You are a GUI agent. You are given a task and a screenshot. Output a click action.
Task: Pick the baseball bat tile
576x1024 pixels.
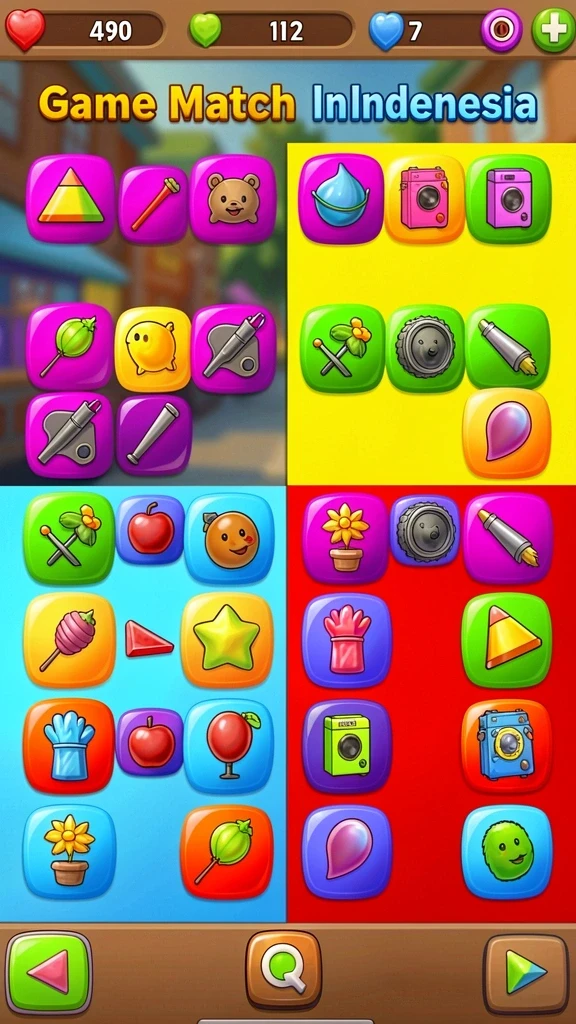tap(154, 434)
